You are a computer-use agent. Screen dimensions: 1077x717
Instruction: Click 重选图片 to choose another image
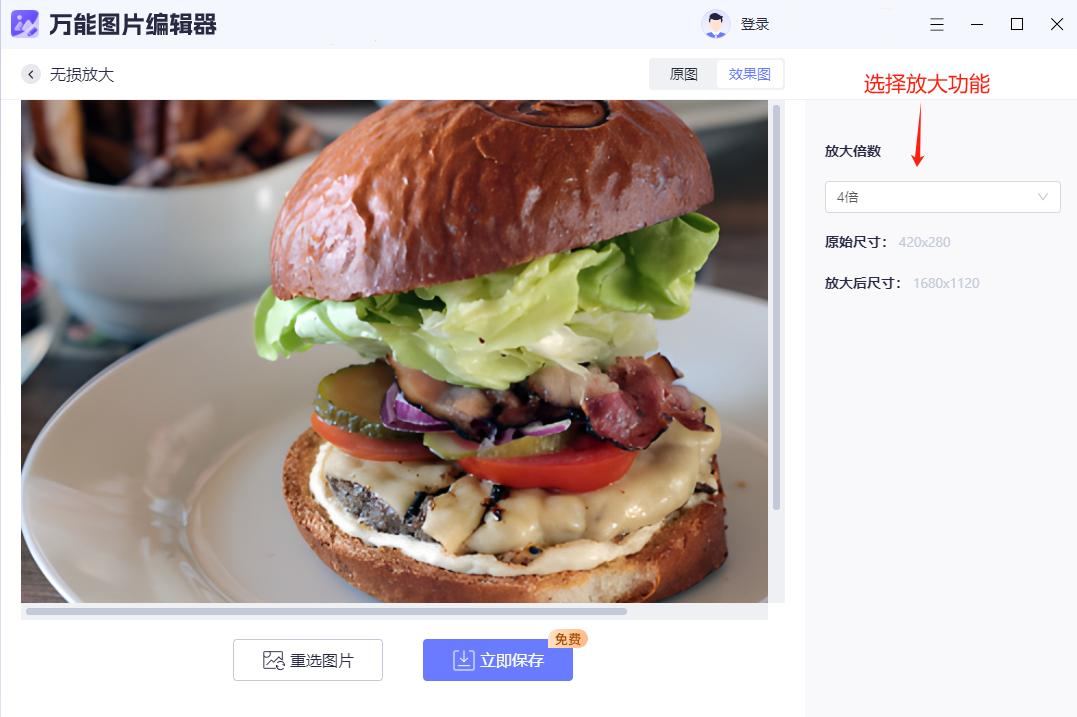pyautogui.click(x=308, y=660)
